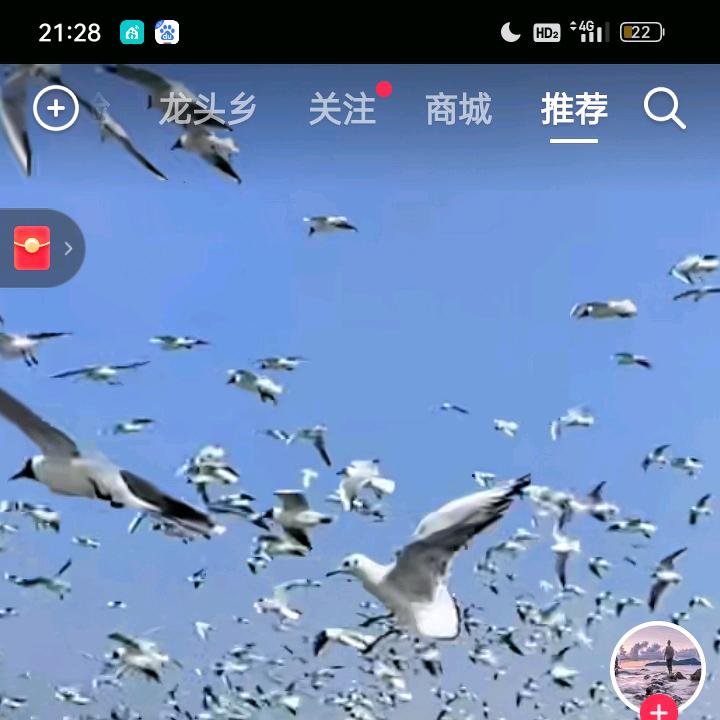Expand the red envelope side widget
This screenshot has height=720, width=720.
tap(40, 248)
